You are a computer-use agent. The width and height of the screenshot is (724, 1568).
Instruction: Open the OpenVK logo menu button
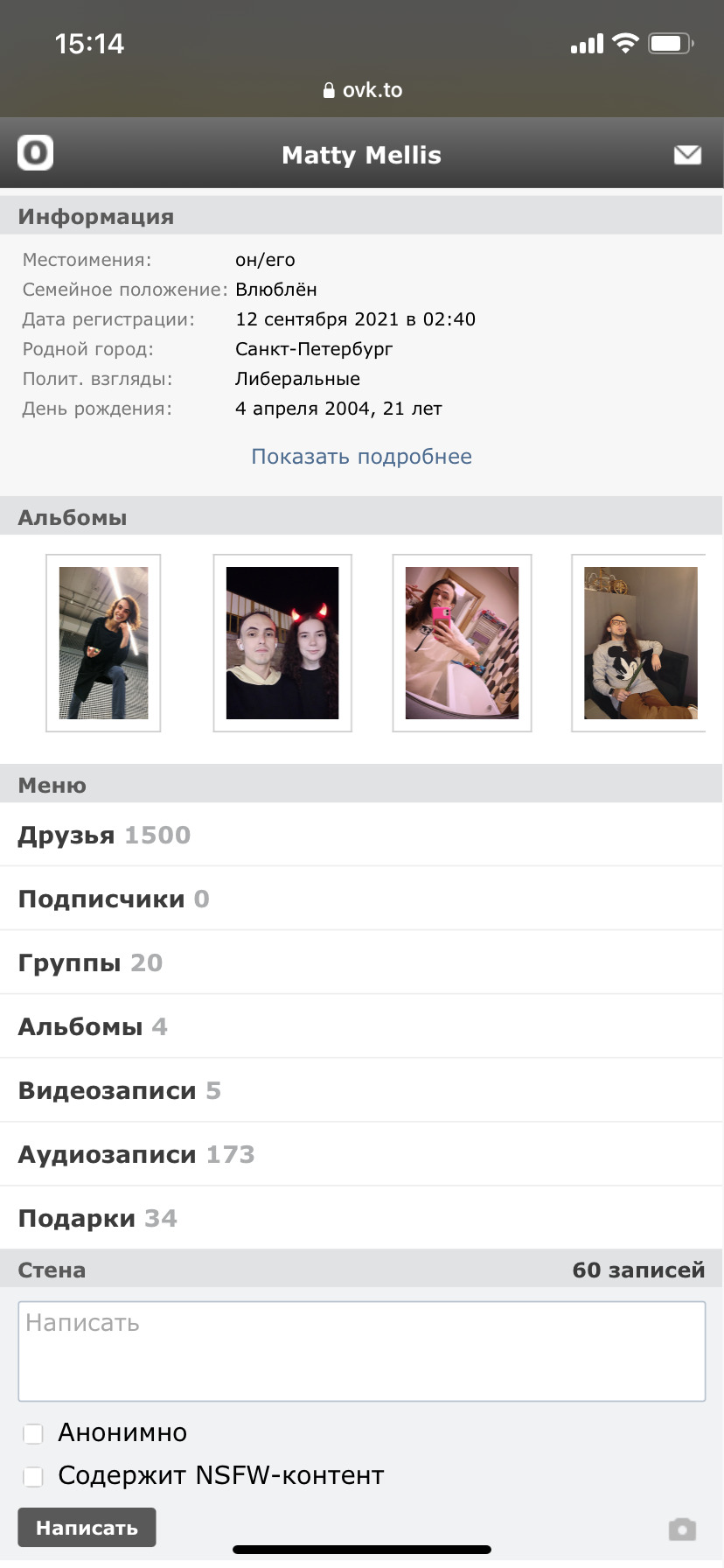tap(36, 153)
